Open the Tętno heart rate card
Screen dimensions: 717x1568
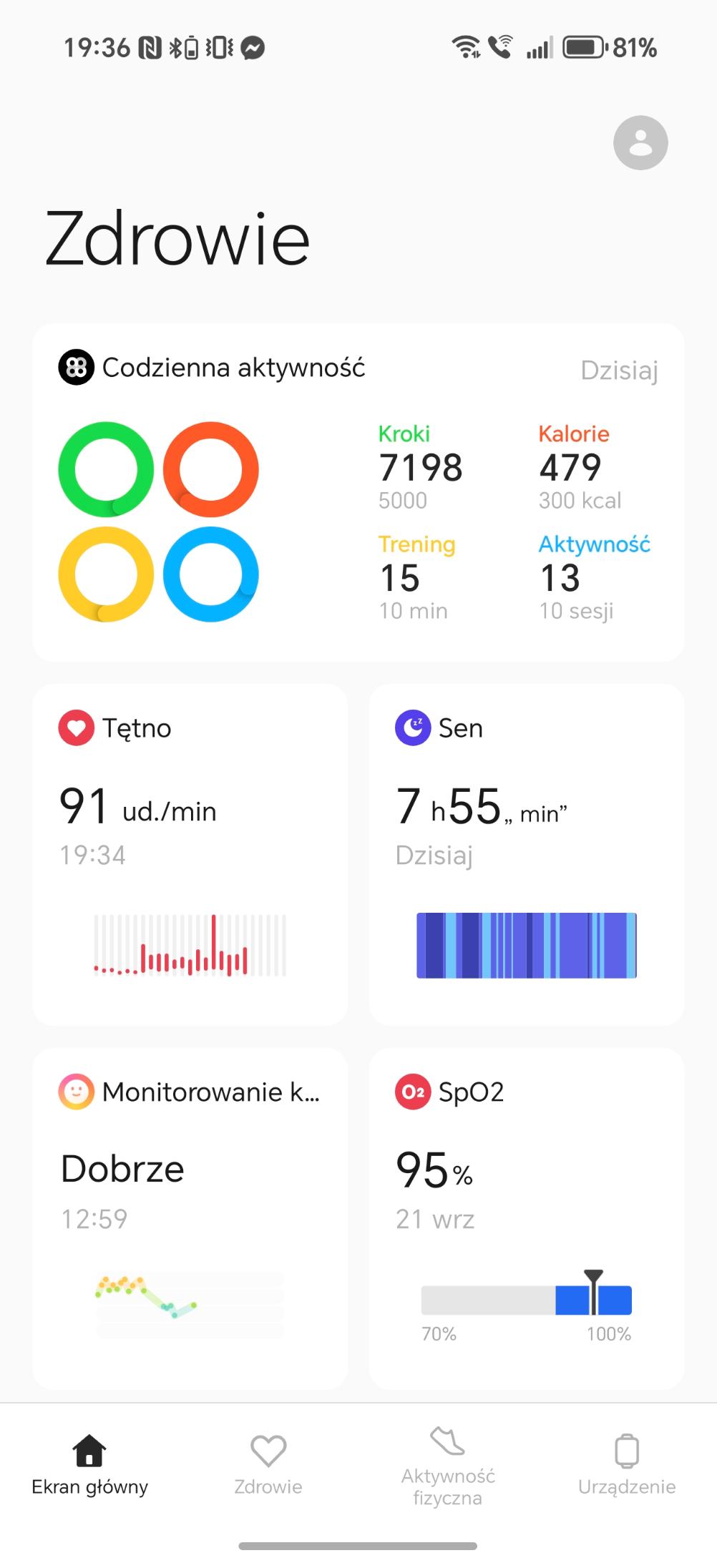pyautogui.click(x=190, y=854)
